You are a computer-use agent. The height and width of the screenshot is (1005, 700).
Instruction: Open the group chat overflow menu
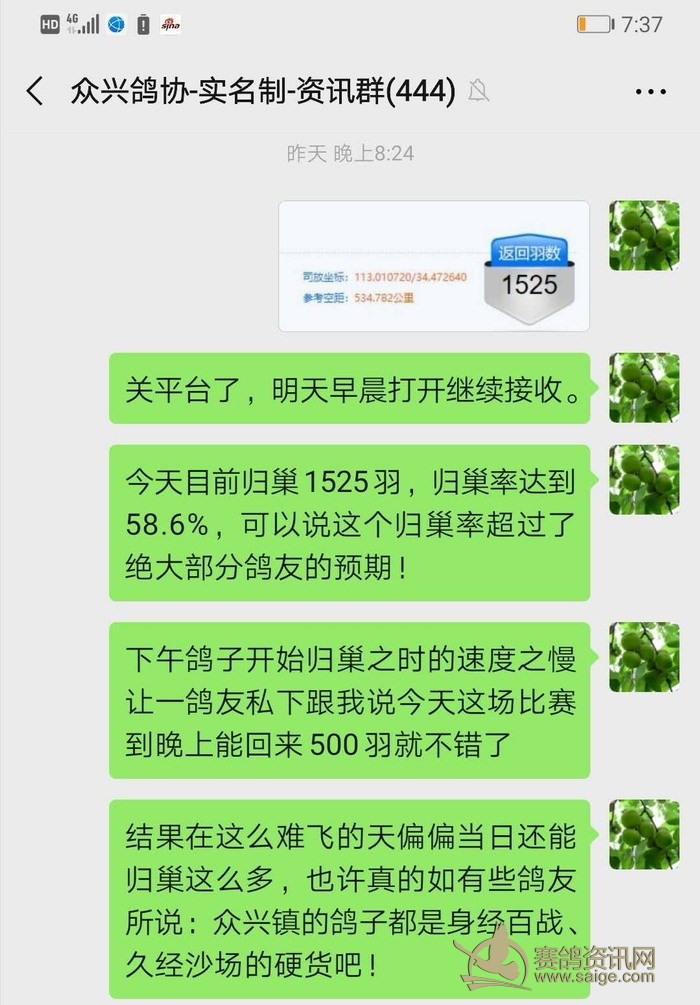click(650, 92)
